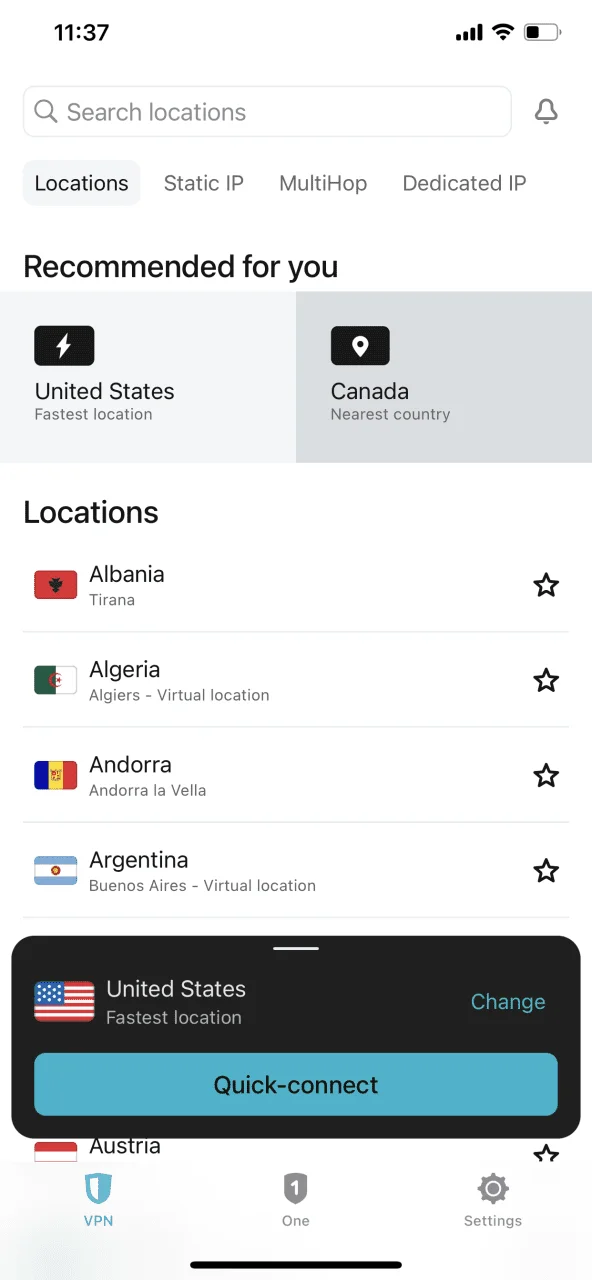The height and width of the screenshot is (1280, 592).
Task: Open the notifications bell
Action: 546,112
